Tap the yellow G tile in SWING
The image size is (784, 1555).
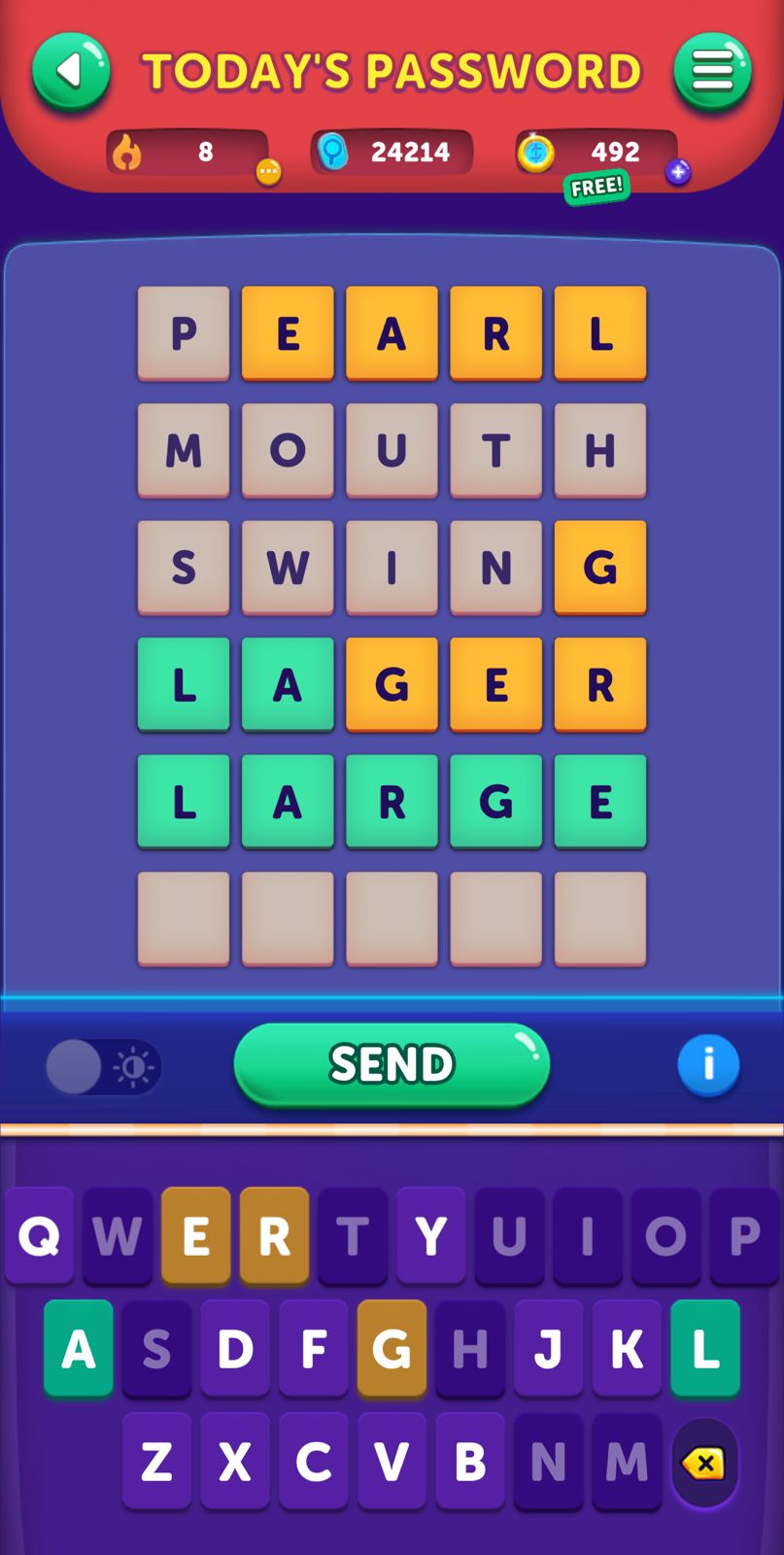click(x=599, y=568)
